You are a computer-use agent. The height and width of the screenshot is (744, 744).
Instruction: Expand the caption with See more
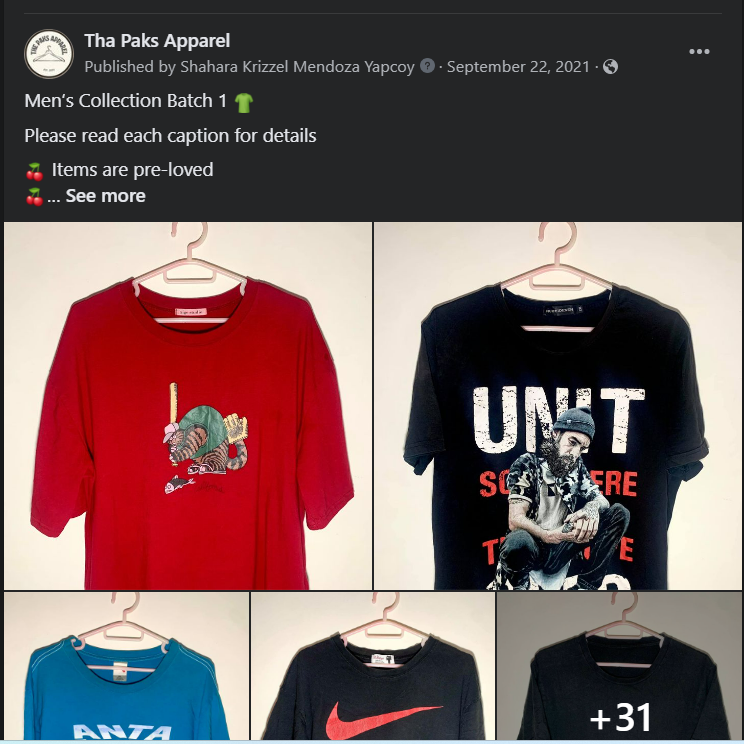105,196
